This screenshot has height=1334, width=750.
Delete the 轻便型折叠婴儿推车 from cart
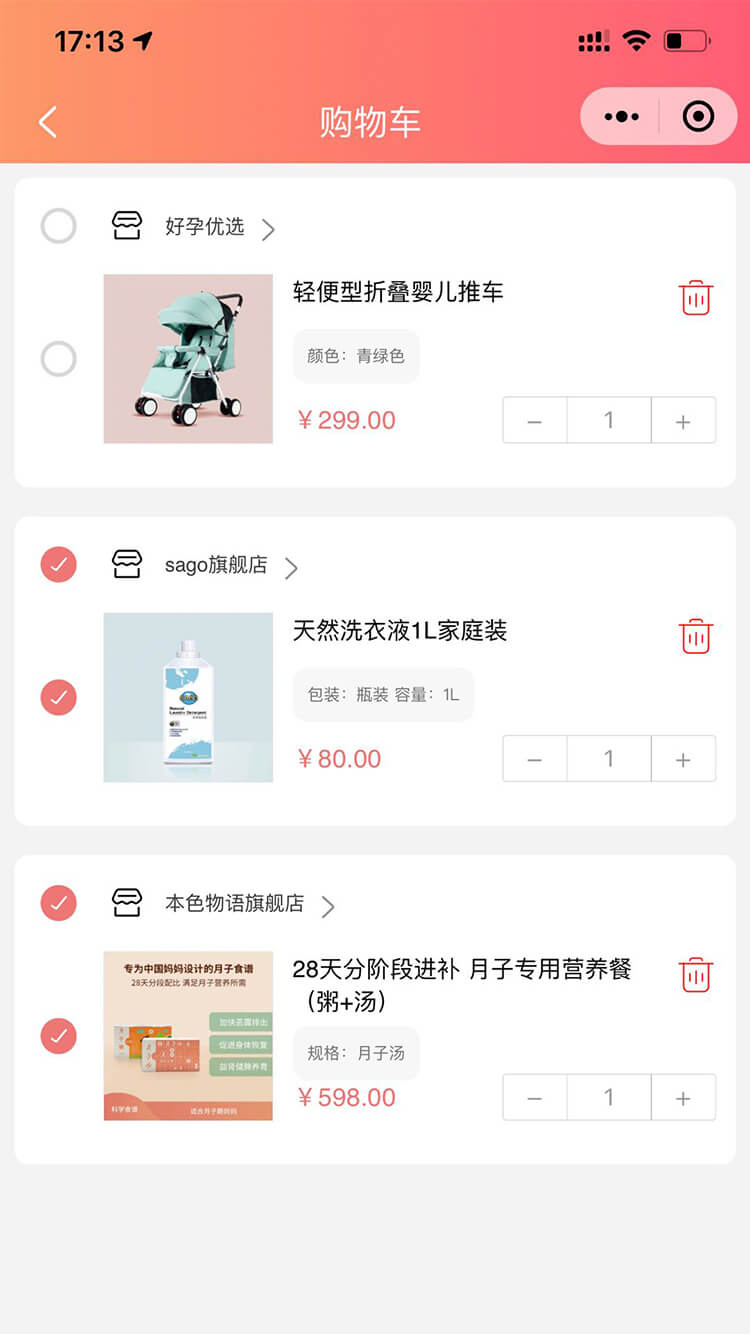tap(695, 297)
